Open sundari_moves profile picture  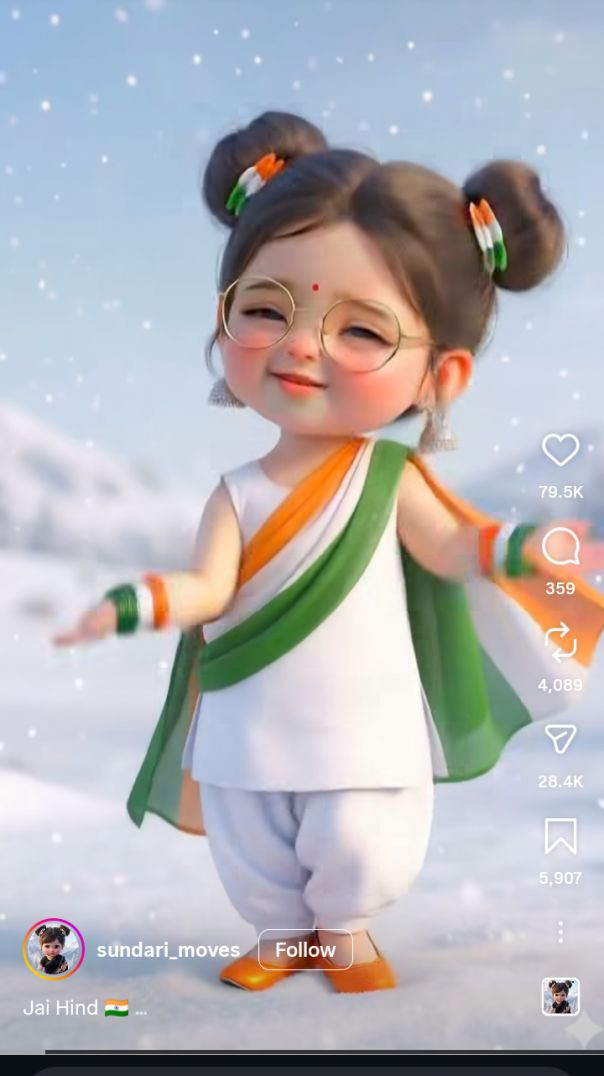tap(53, 950)
